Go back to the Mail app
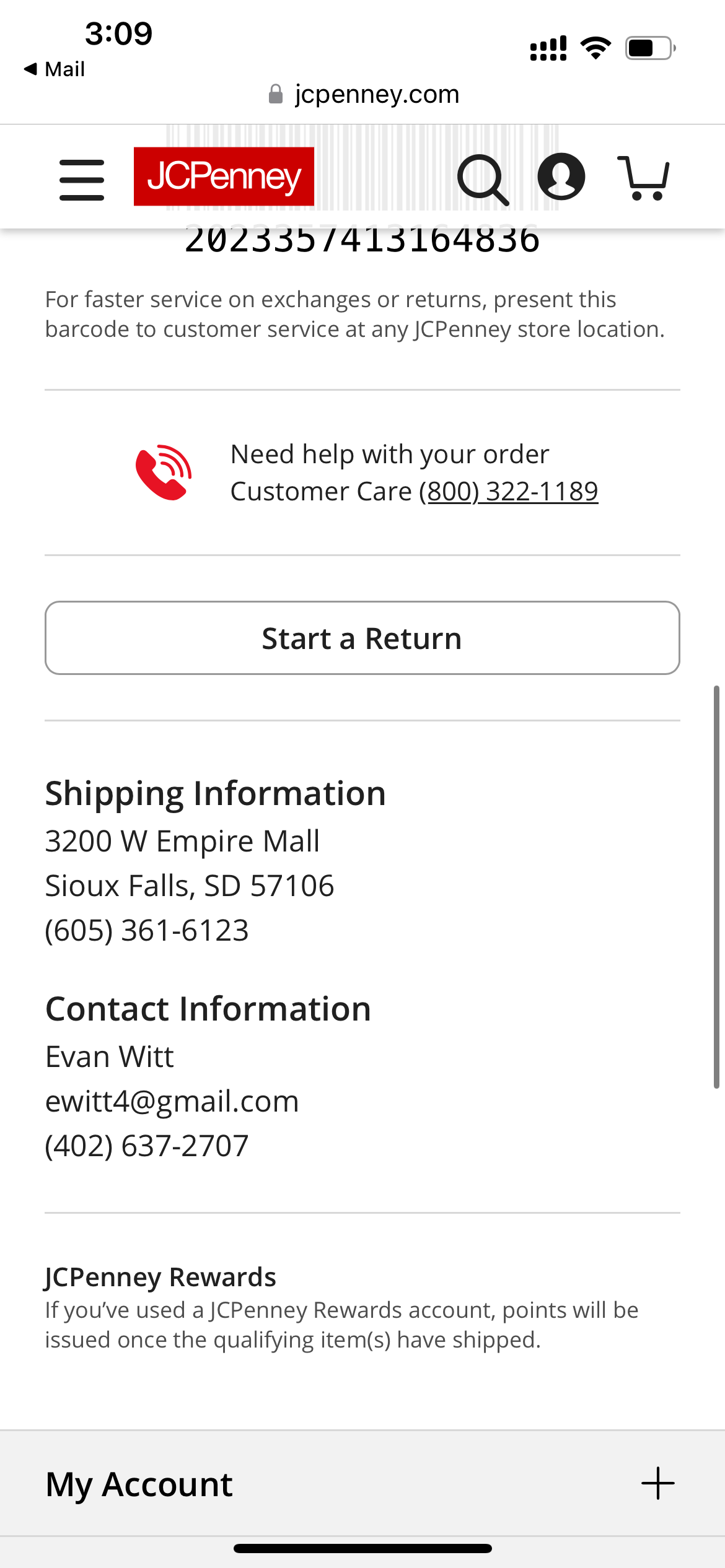 pyautogui.click(x=55, y=69)
